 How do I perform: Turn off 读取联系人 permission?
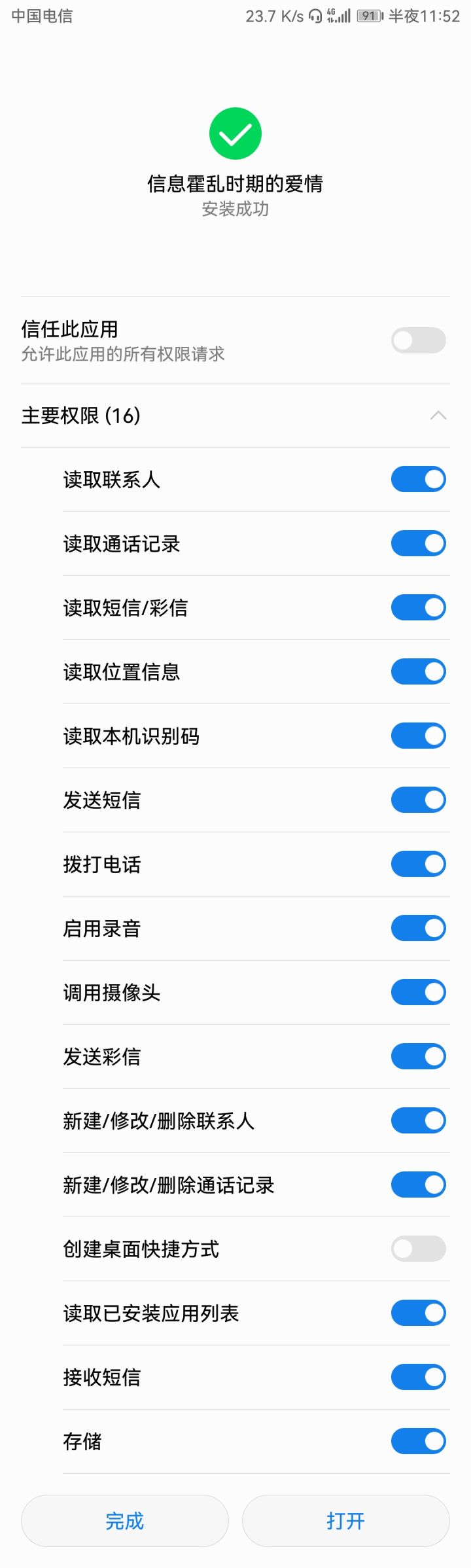pyautogui.click(x=418, y=479)
